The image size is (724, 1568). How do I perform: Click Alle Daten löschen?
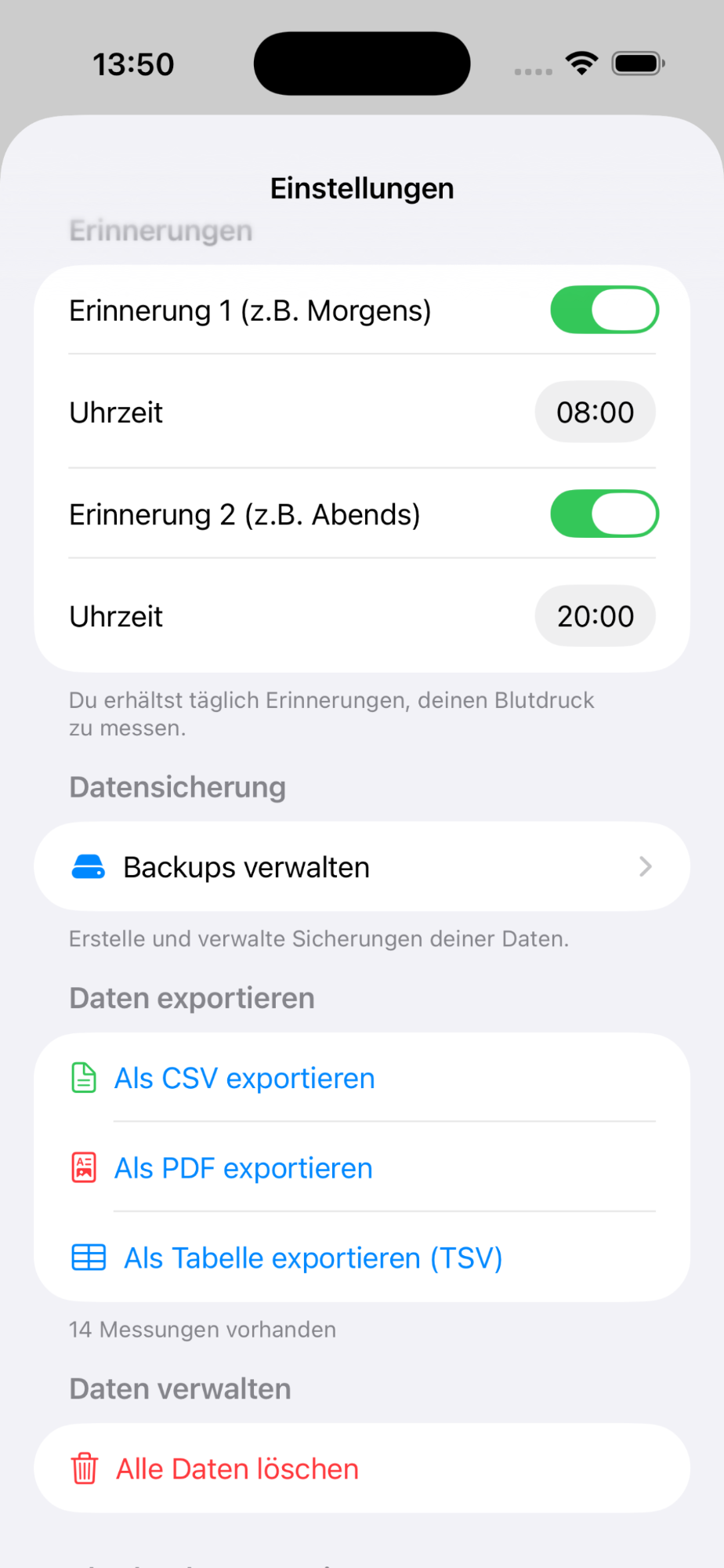tap(237, 1468)
